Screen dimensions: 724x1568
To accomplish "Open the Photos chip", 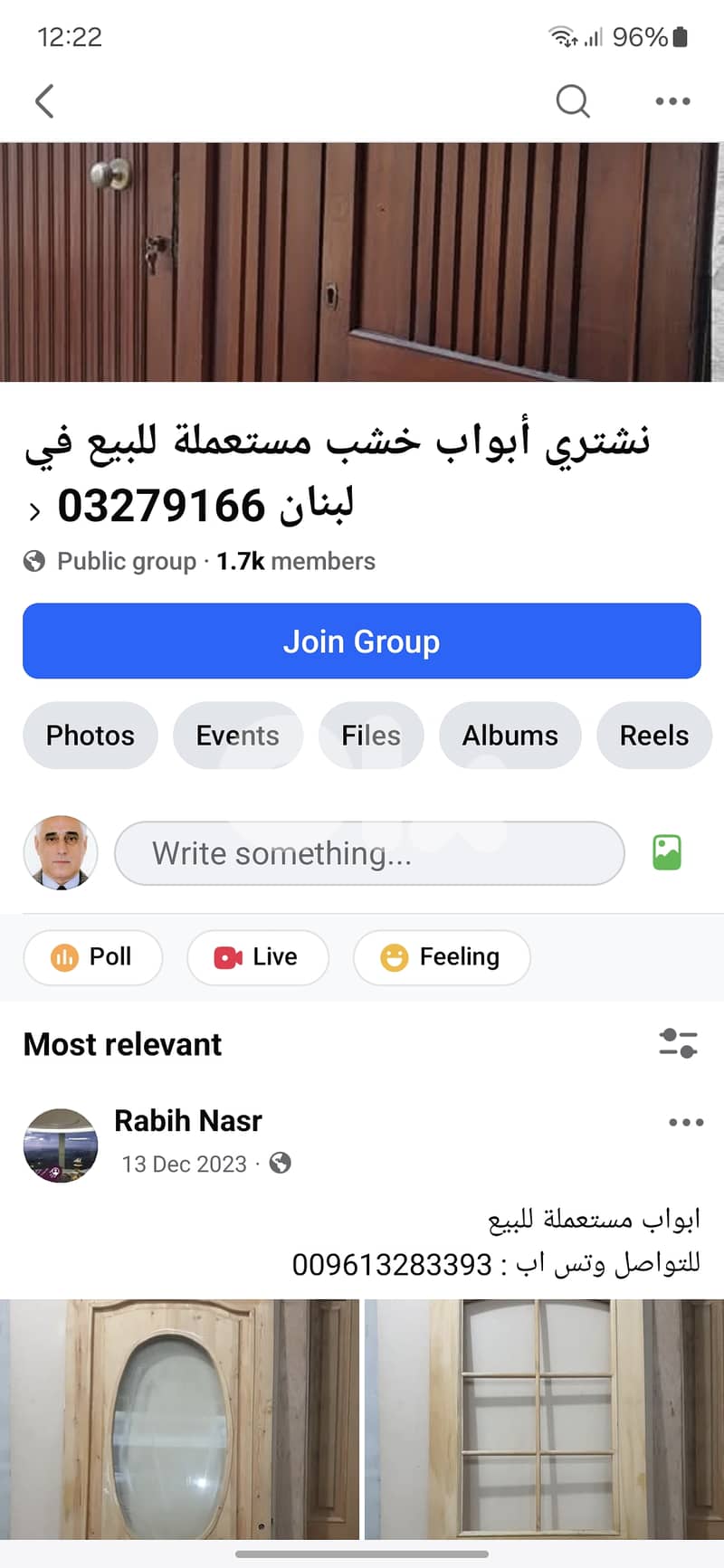I will 90,736.
